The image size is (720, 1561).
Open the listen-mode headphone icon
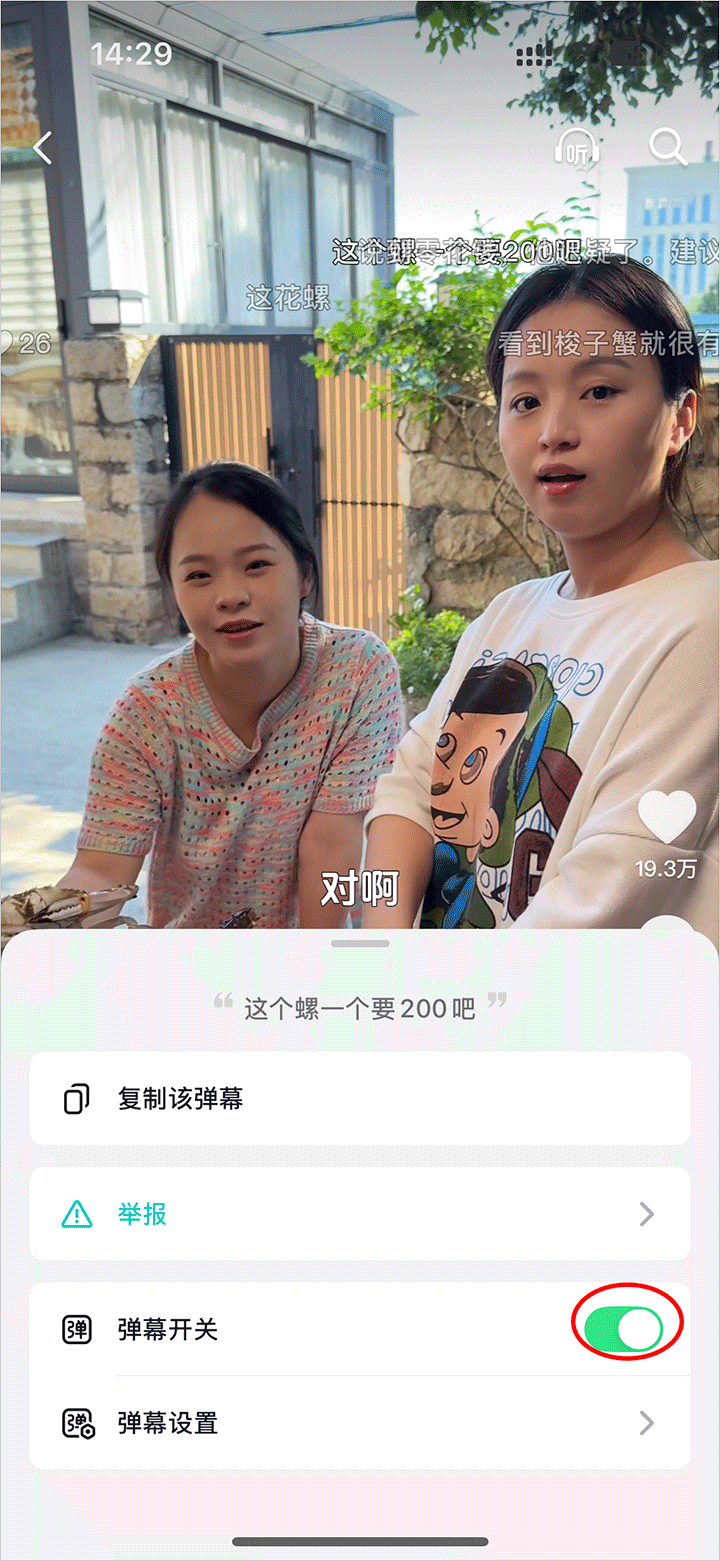coord(577,149)
